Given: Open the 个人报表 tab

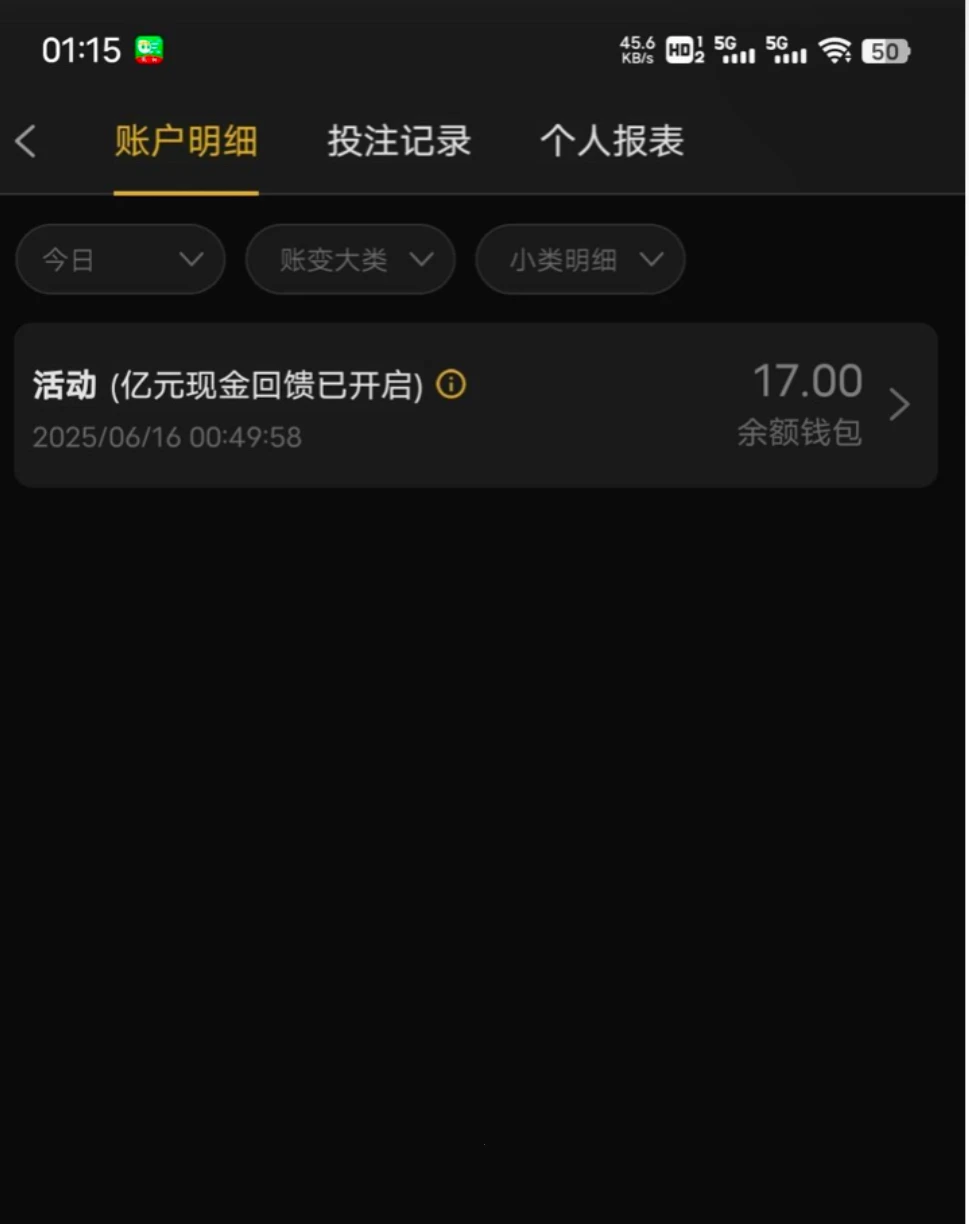Looking at the screenshot, I should click(611, 142).
